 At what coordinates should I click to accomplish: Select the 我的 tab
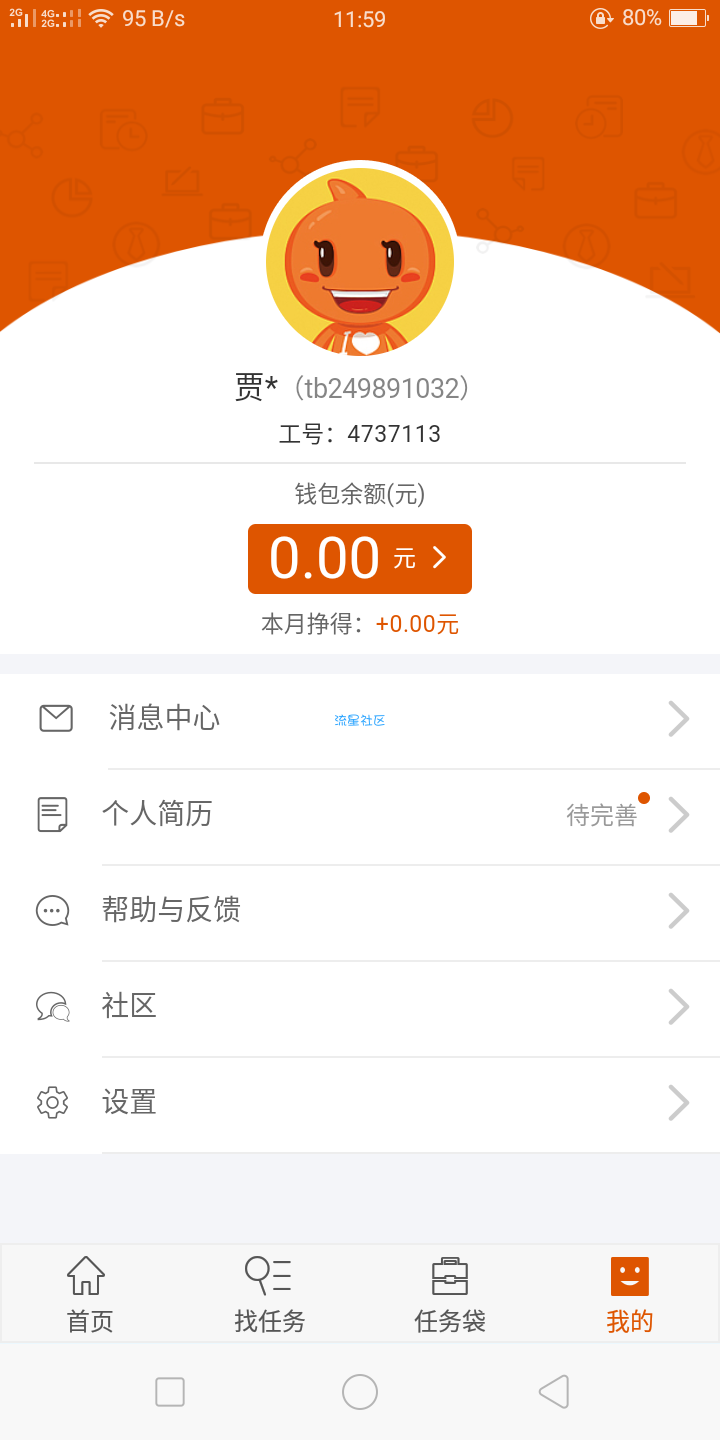click(x=630, y=1294)
